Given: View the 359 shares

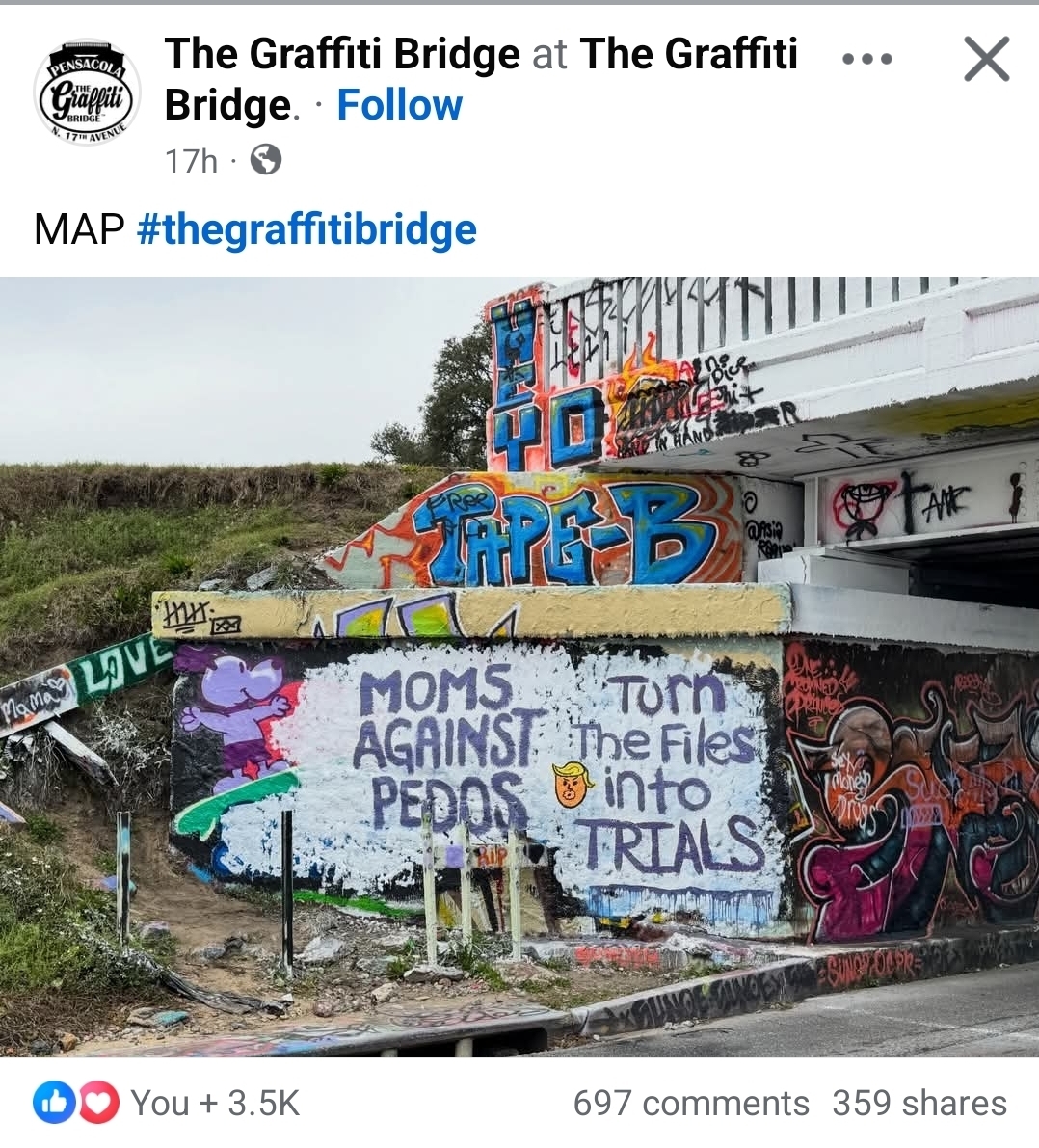Looking at the screenshot, I should click(919, 1103).
